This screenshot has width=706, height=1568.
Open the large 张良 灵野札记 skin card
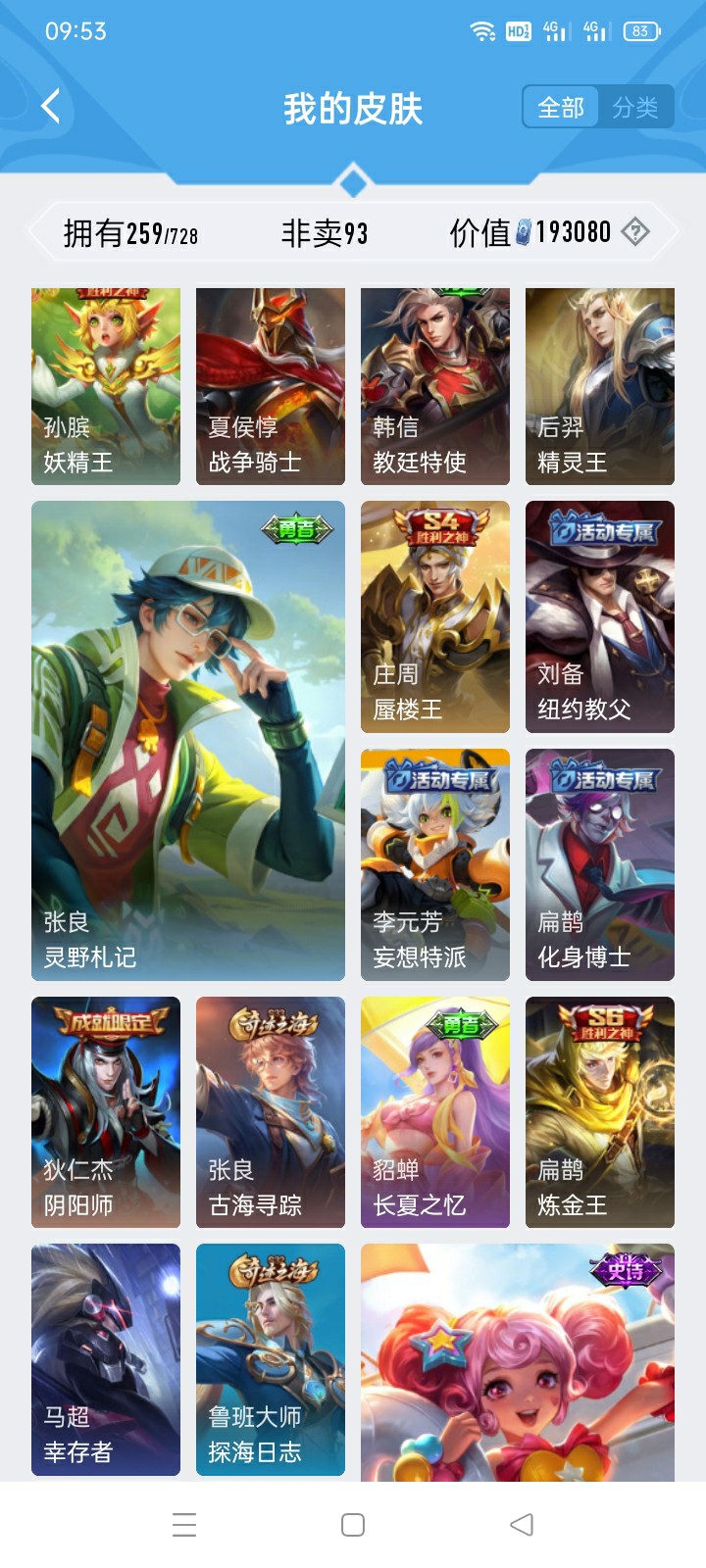point(188,741)
